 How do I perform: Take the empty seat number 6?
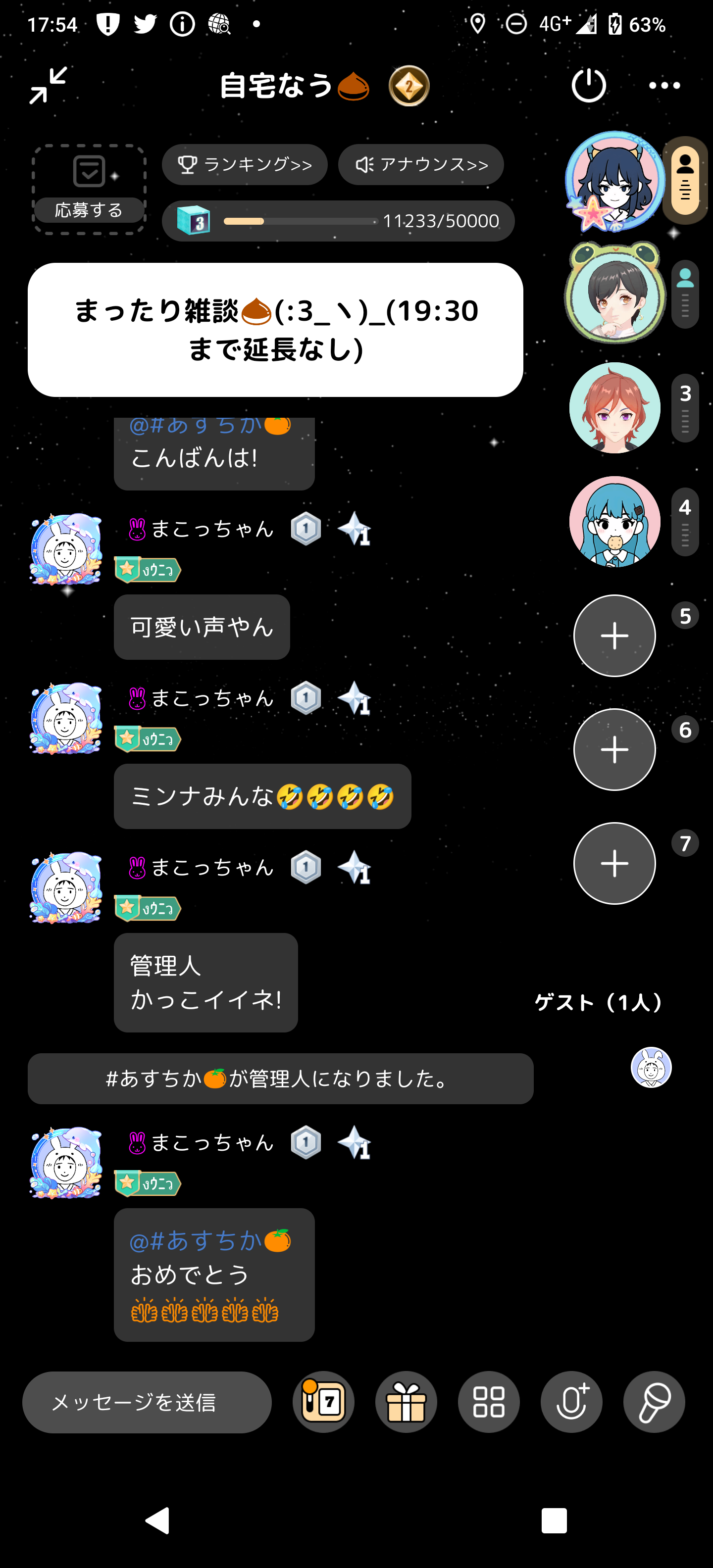coord(614,749)
